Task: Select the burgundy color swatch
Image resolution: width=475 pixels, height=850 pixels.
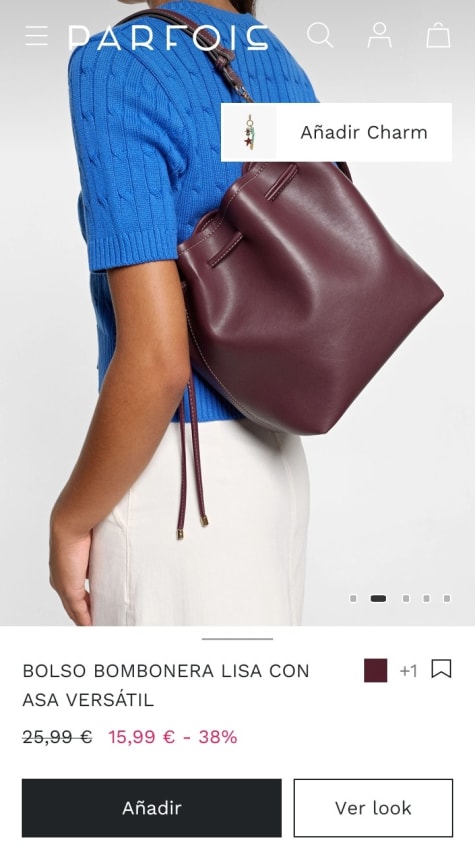Action: [x=375, y=671]
